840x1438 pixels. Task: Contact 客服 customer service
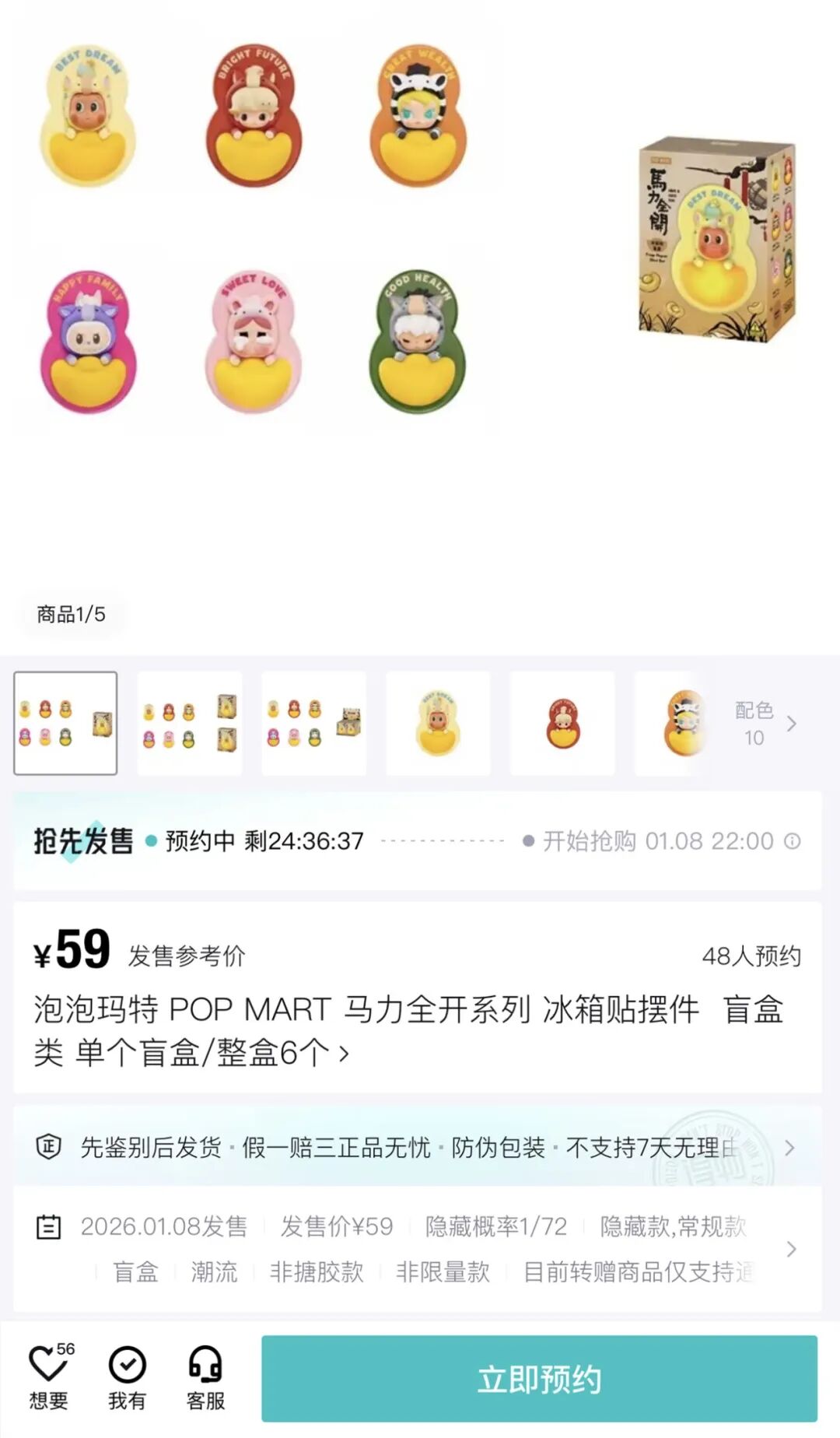(205, 1377)
